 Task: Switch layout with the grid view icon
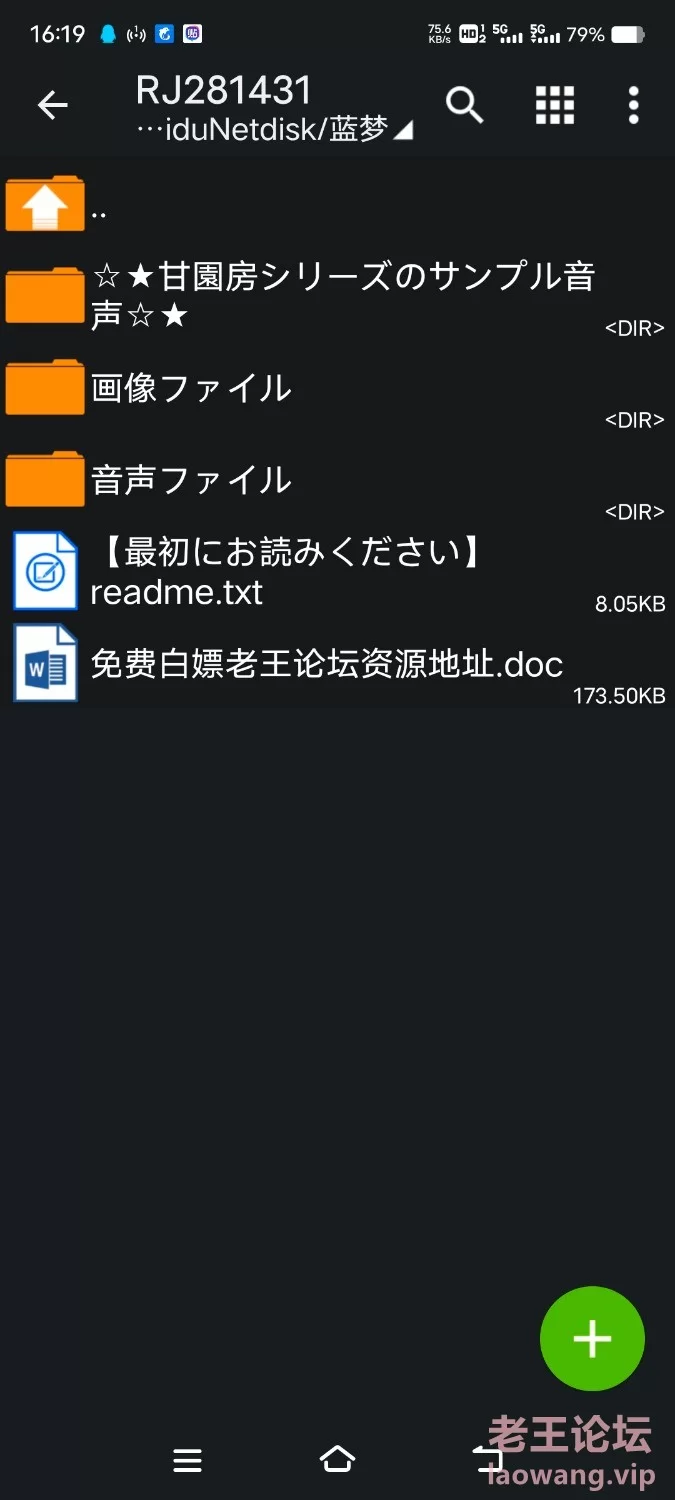coord(555,105)
